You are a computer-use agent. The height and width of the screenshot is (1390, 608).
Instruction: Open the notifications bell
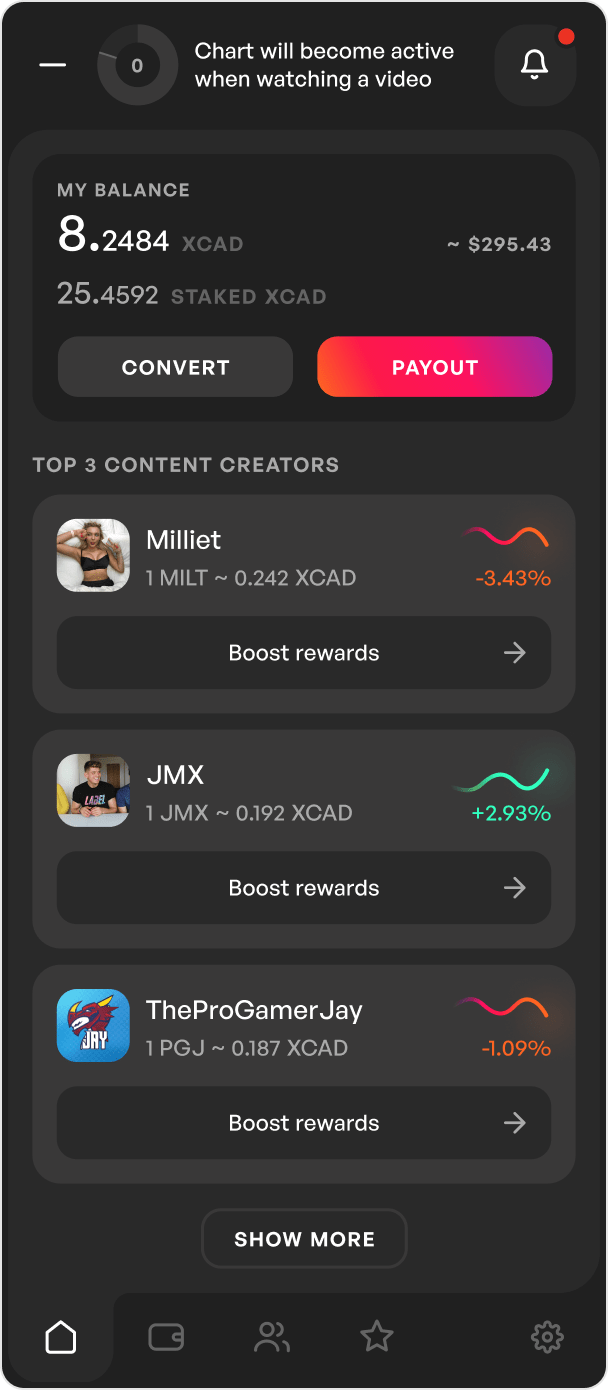(x=535, y=65)
